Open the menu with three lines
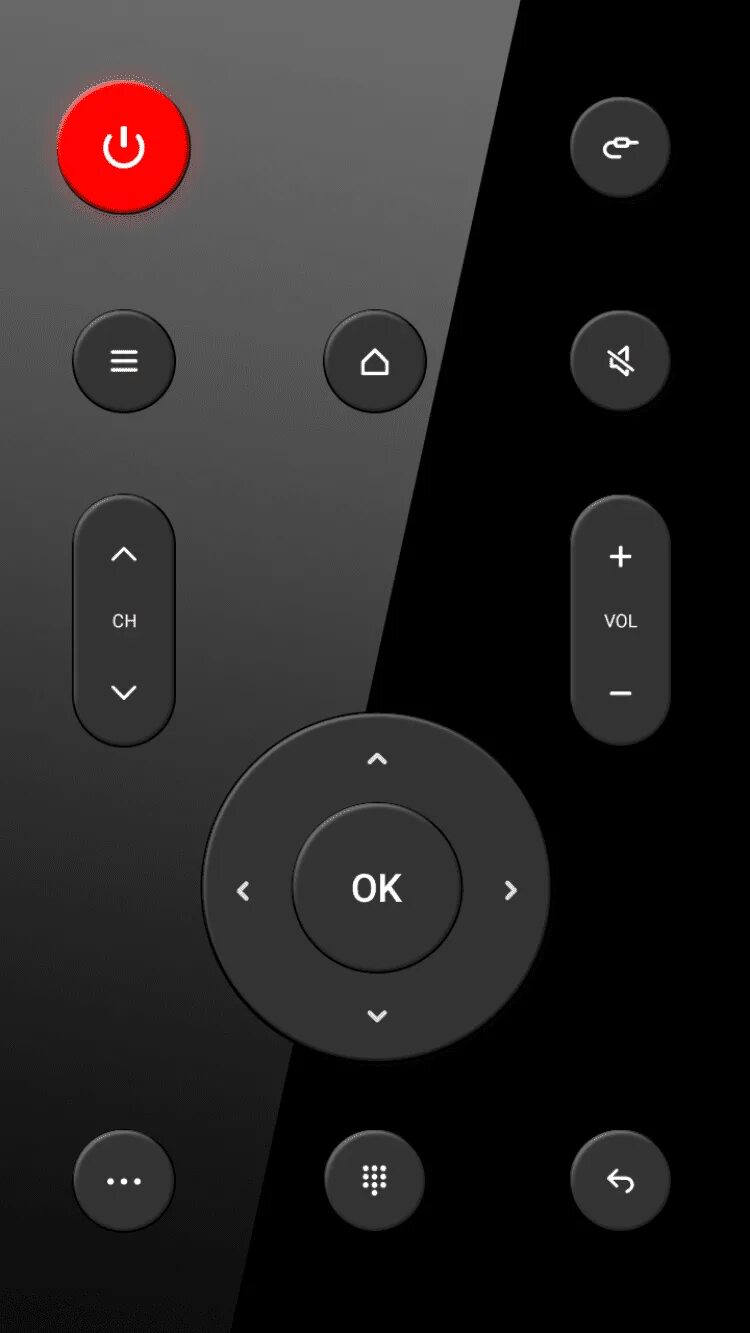The height and width of the screenshot is (1333, 750). [x=124, y=361]
